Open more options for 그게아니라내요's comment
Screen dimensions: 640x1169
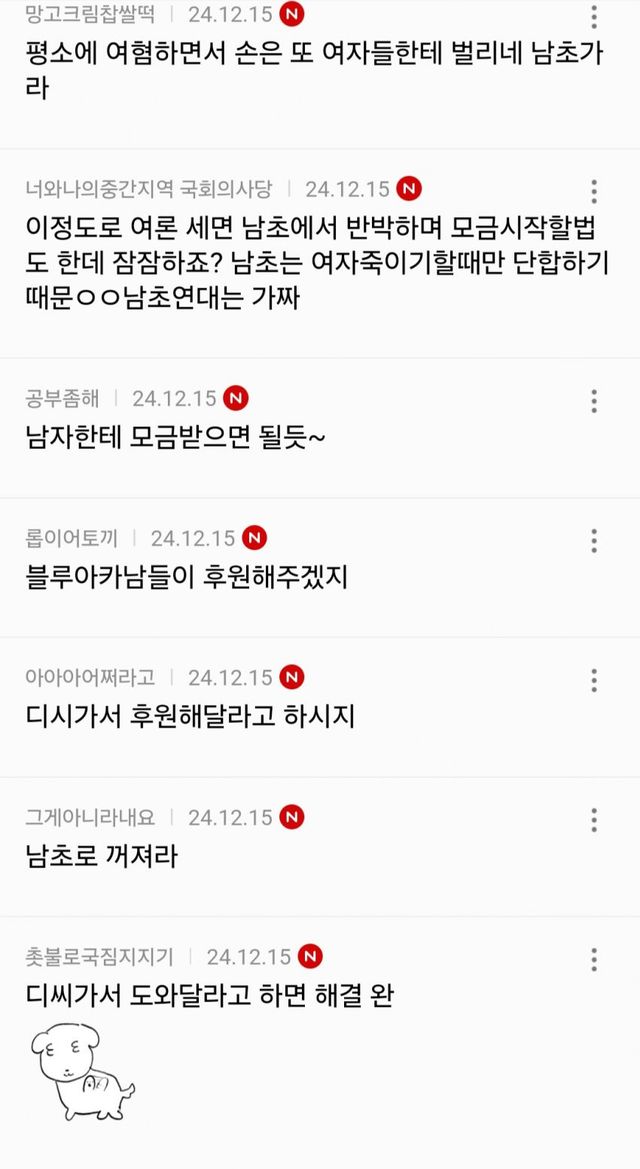coord(594,820)
